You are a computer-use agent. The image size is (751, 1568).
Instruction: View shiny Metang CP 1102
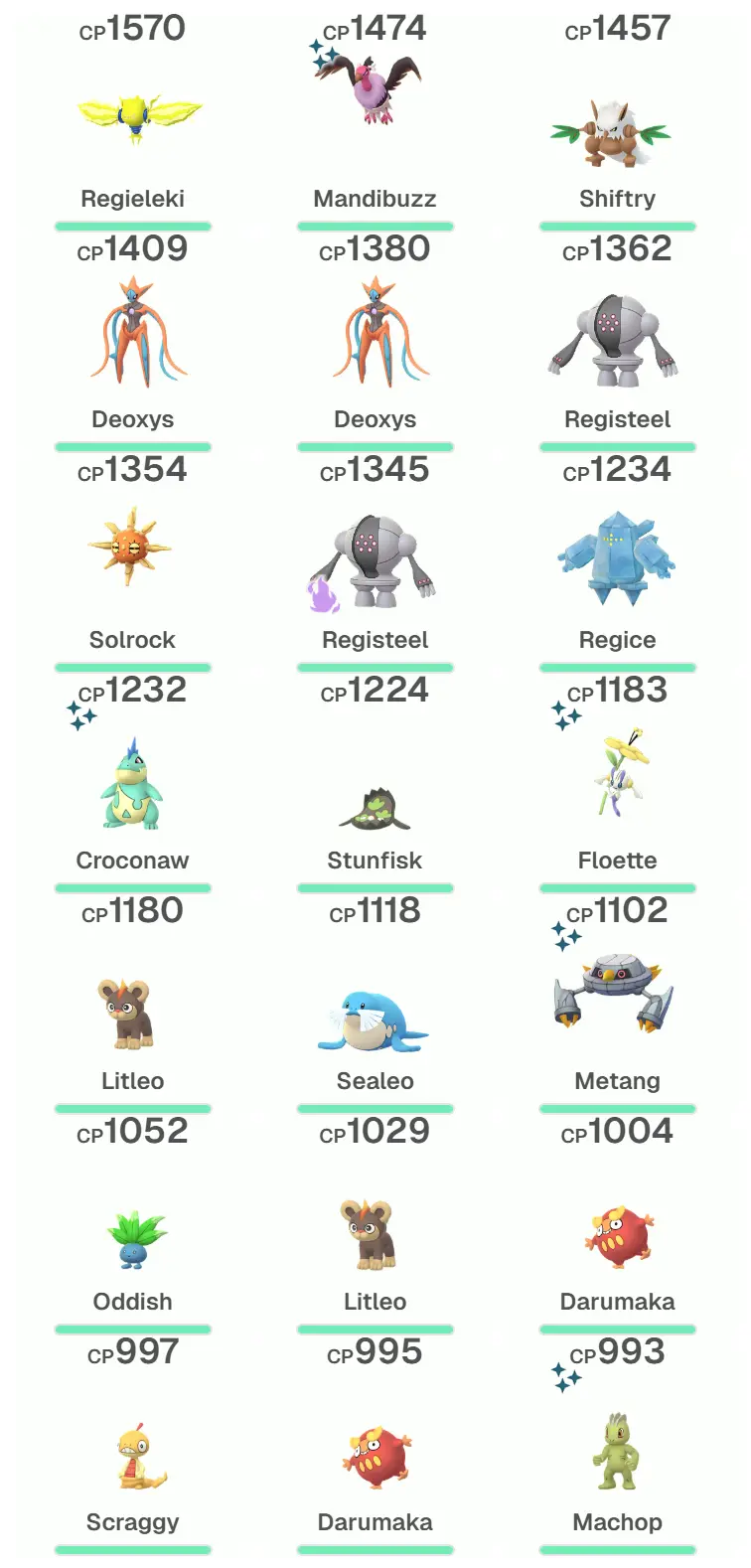[x=618, y=1004]
